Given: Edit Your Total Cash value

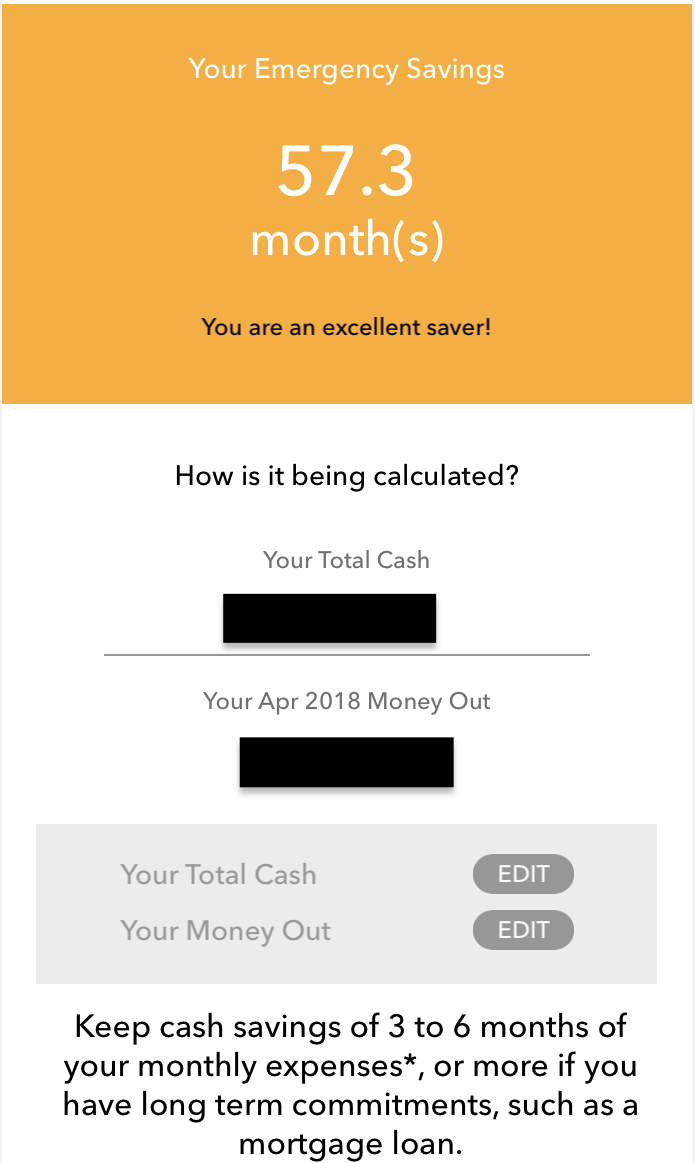Looking at the screenshot, I should click(523, 874).
